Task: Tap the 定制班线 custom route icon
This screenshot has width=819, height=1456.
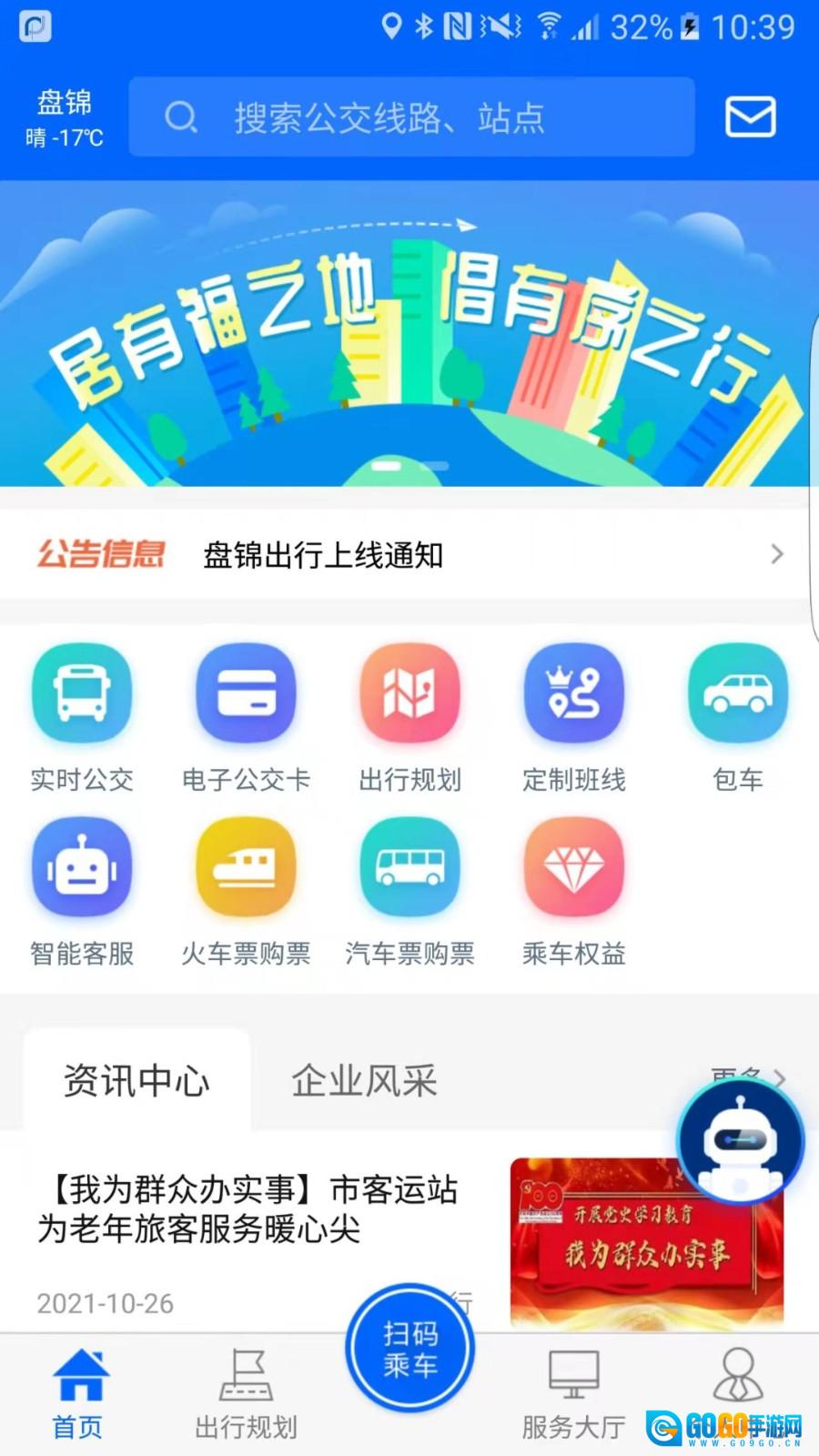Action: point(573,693)
